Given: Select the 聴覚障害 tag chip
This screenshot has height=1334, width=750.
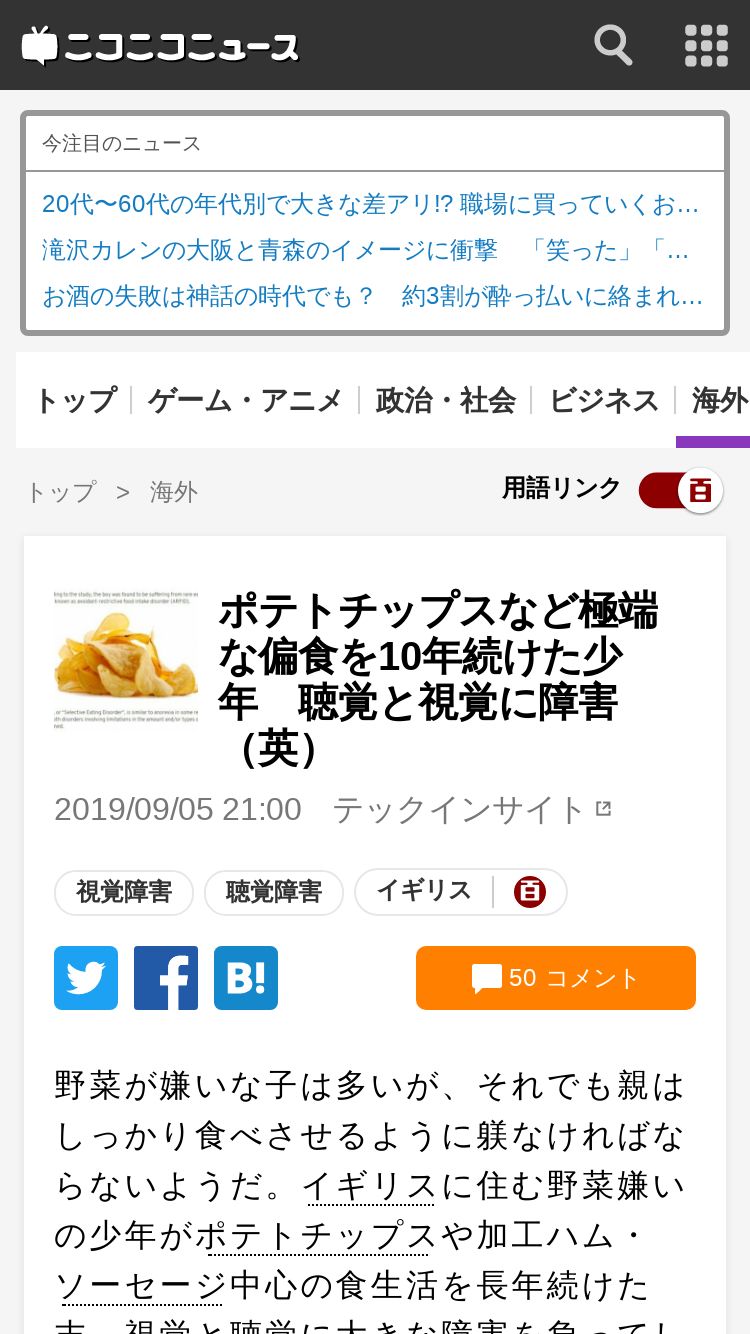Looking at the screenshot, I should [274, 892].
